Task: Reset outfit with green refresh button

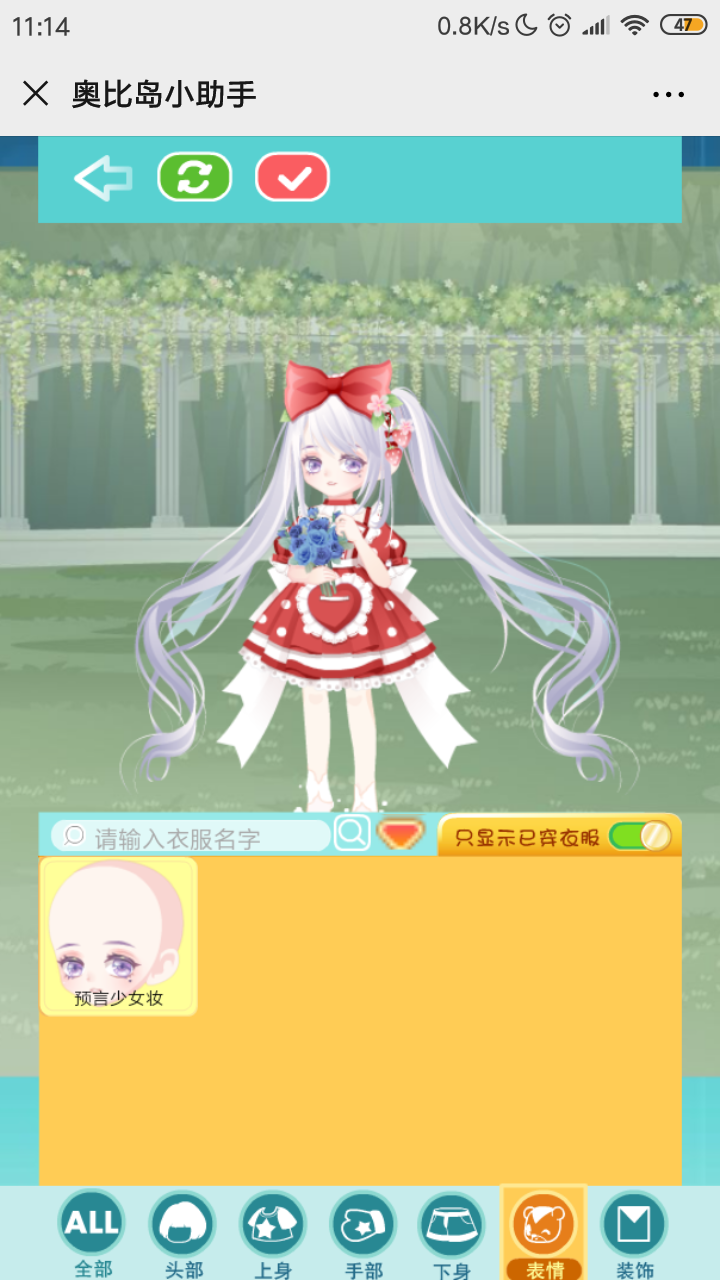Action: pyautogui.click(x=194, y=178)
